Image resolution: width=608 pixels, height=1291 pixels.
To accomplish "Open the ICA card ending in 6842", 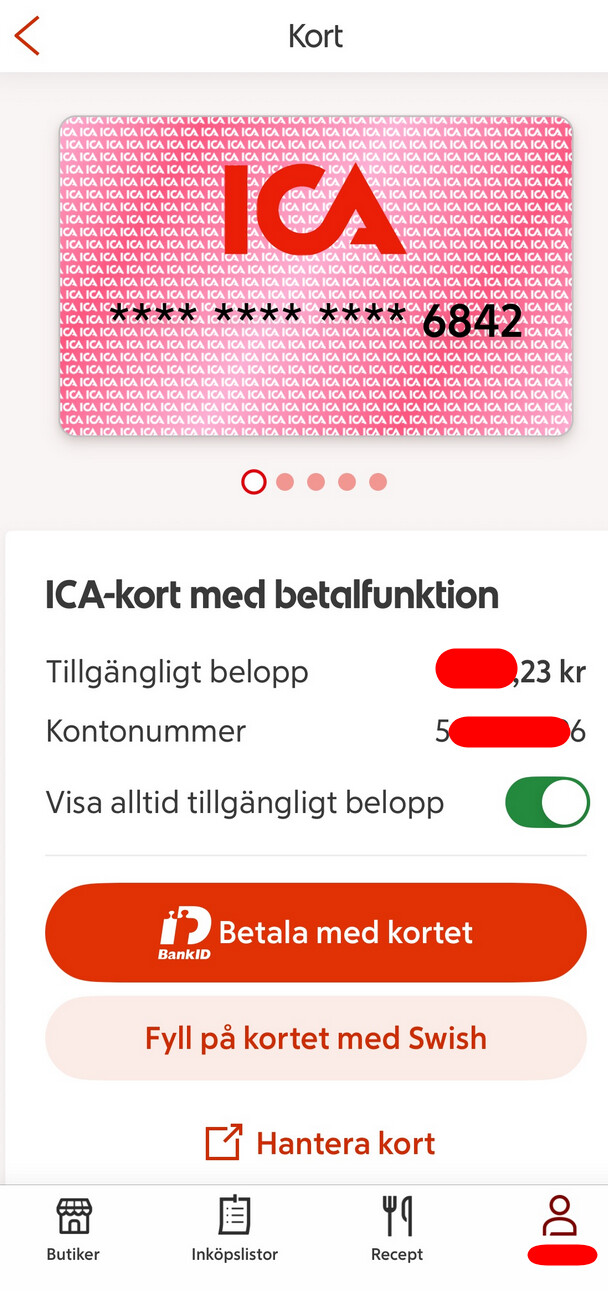I will pyautogui.click(x=315, y=276).
